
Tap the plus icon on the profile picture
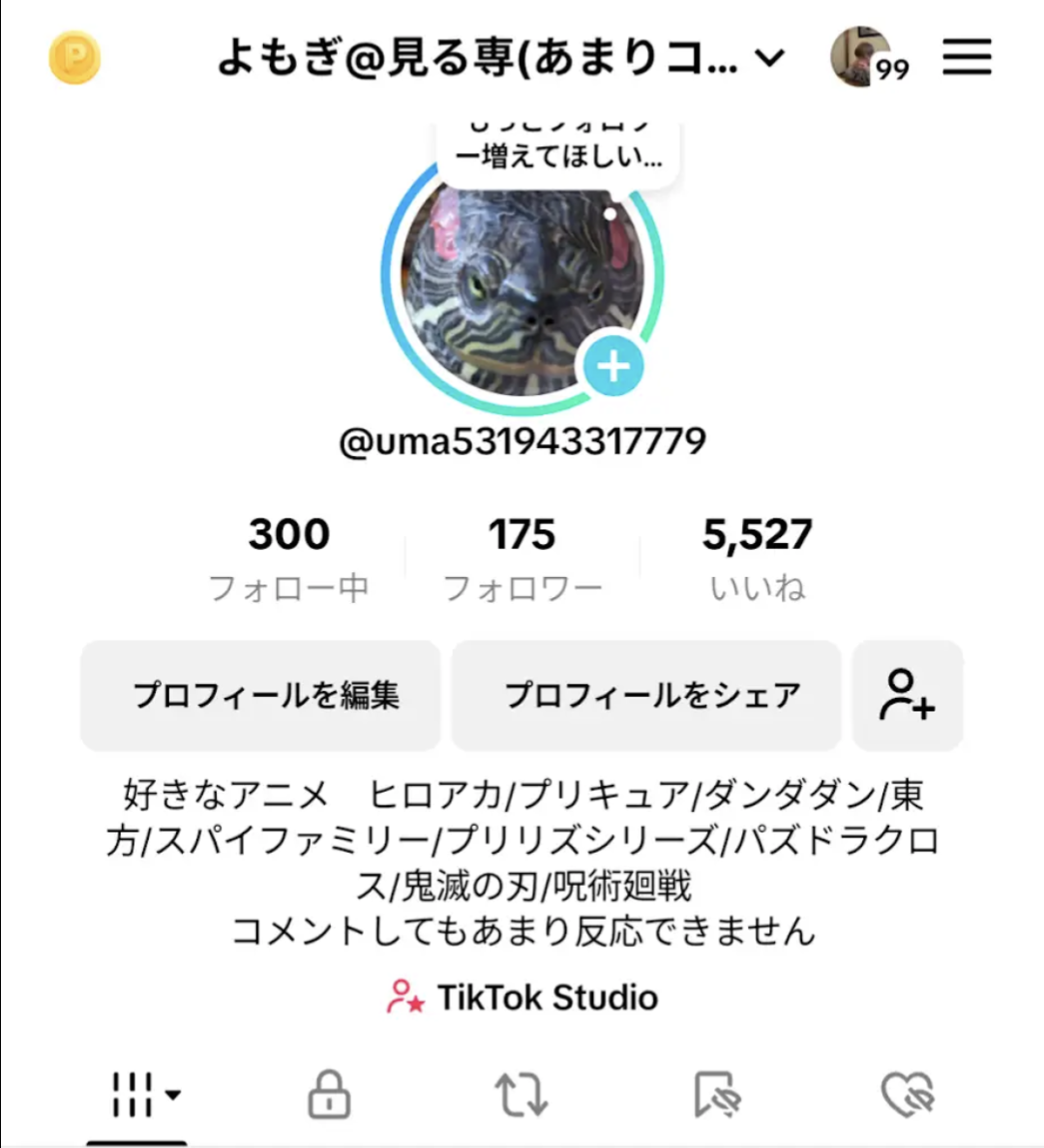(x=611, y=366)
